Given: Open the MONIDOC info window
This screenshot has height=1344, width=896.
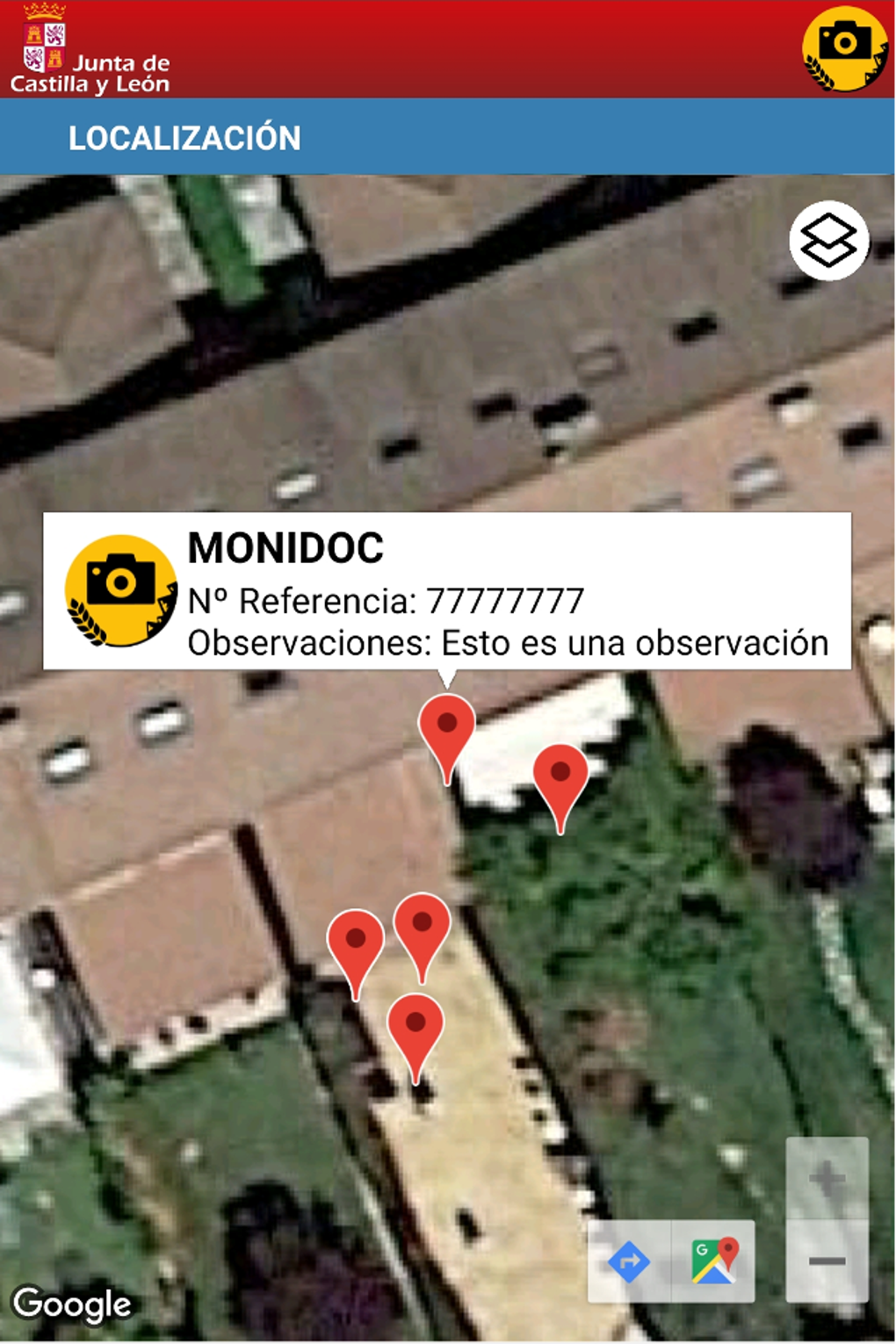Looking at the screenshot, I should [x=447, y=591].
